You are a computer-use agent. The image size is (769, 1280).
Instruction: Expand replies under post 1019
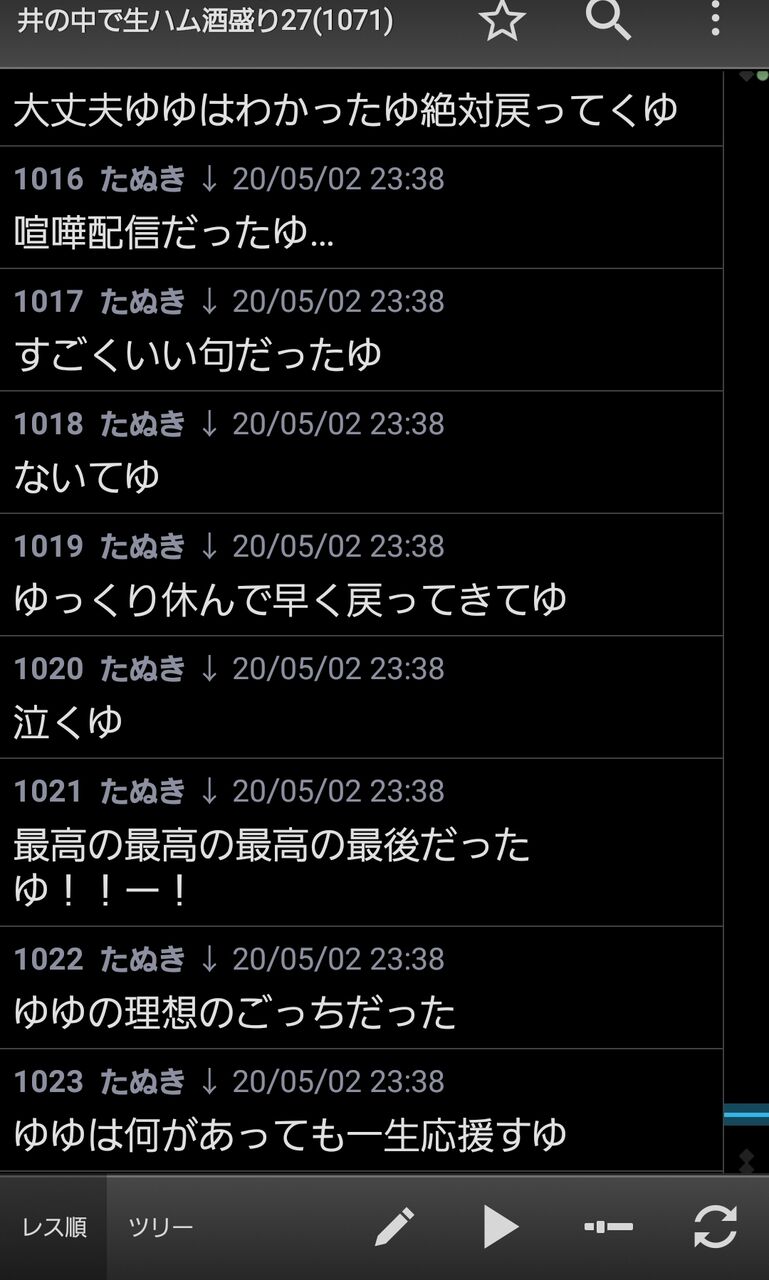tap(209, 546)
